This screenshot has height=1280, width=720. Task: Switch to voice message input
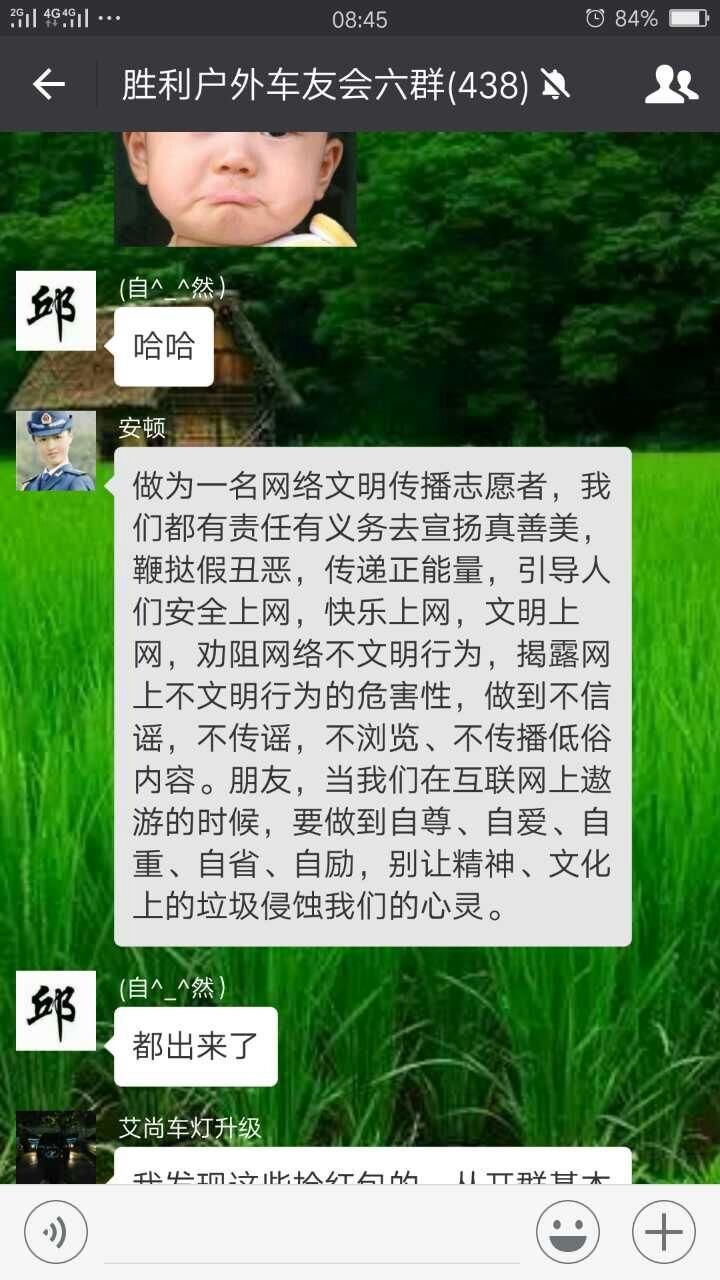(56, 1232)
